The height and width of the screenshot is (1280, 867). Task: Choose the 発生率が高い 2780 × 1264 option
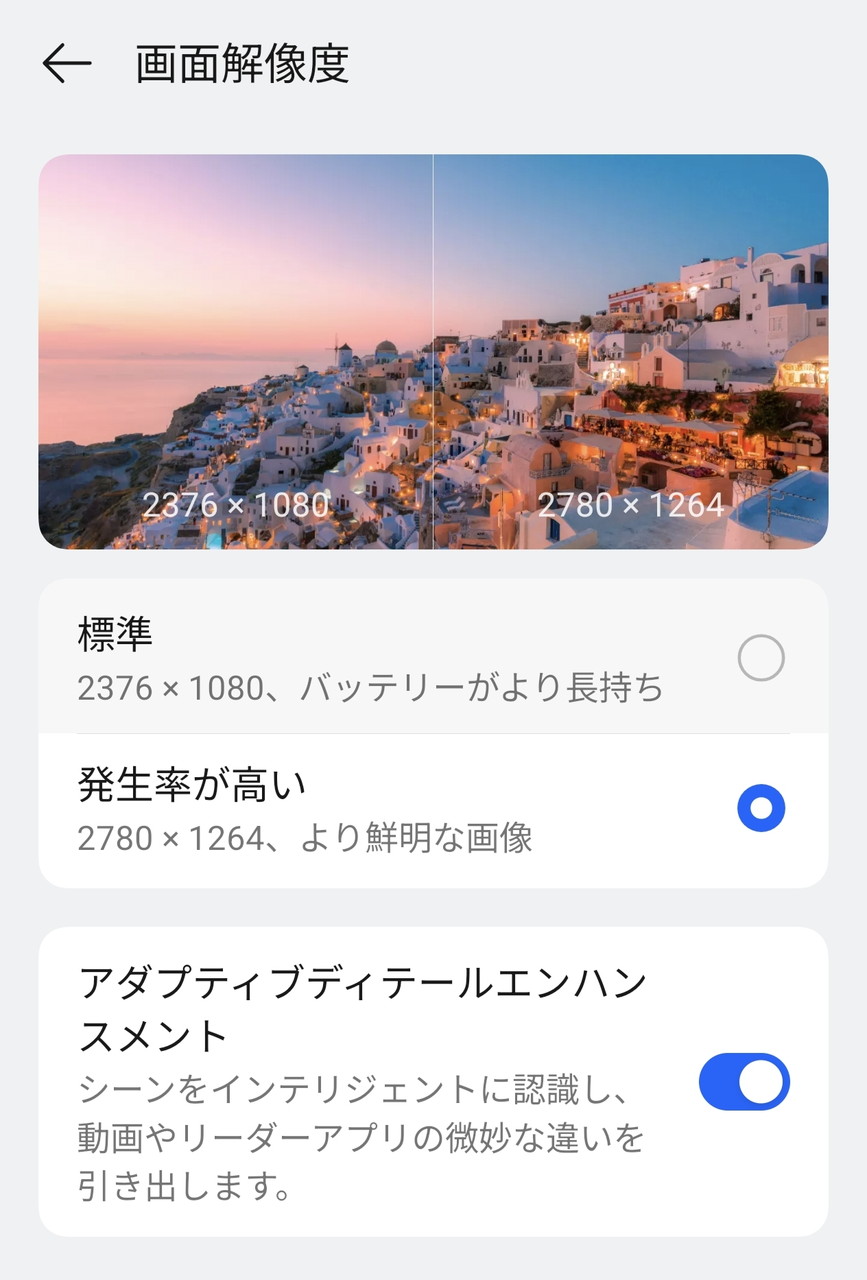[x=760, y=808]
